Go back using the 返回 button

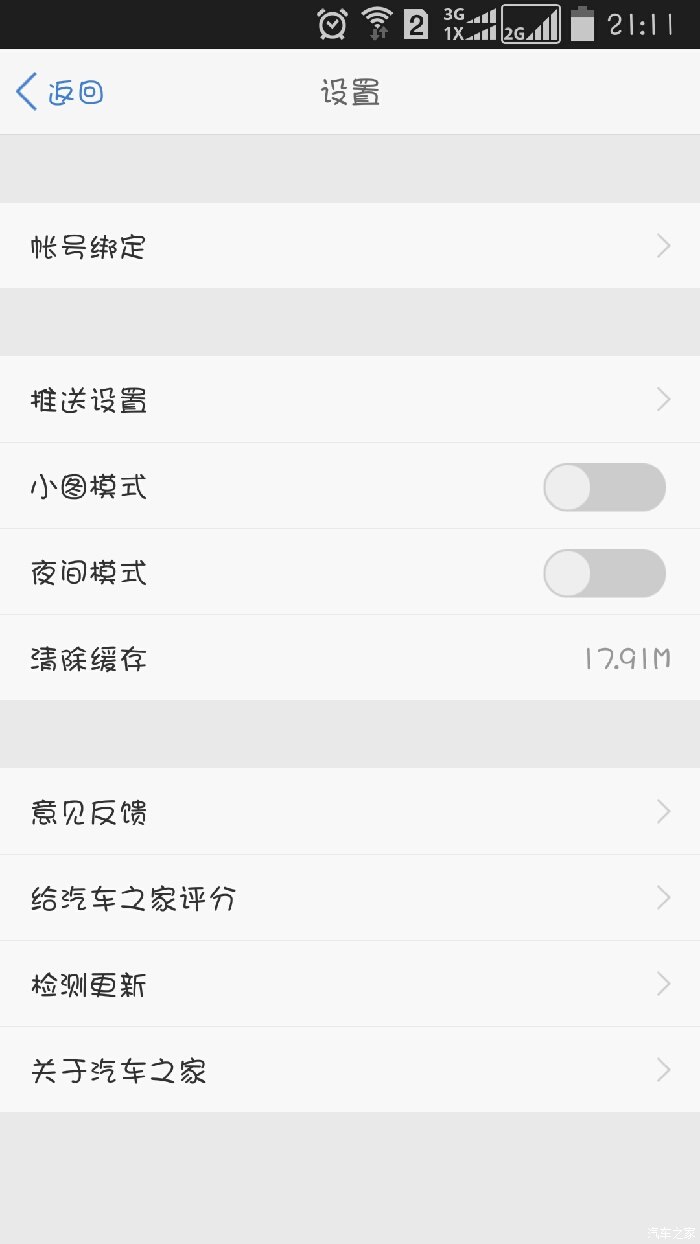click(60, 92)
